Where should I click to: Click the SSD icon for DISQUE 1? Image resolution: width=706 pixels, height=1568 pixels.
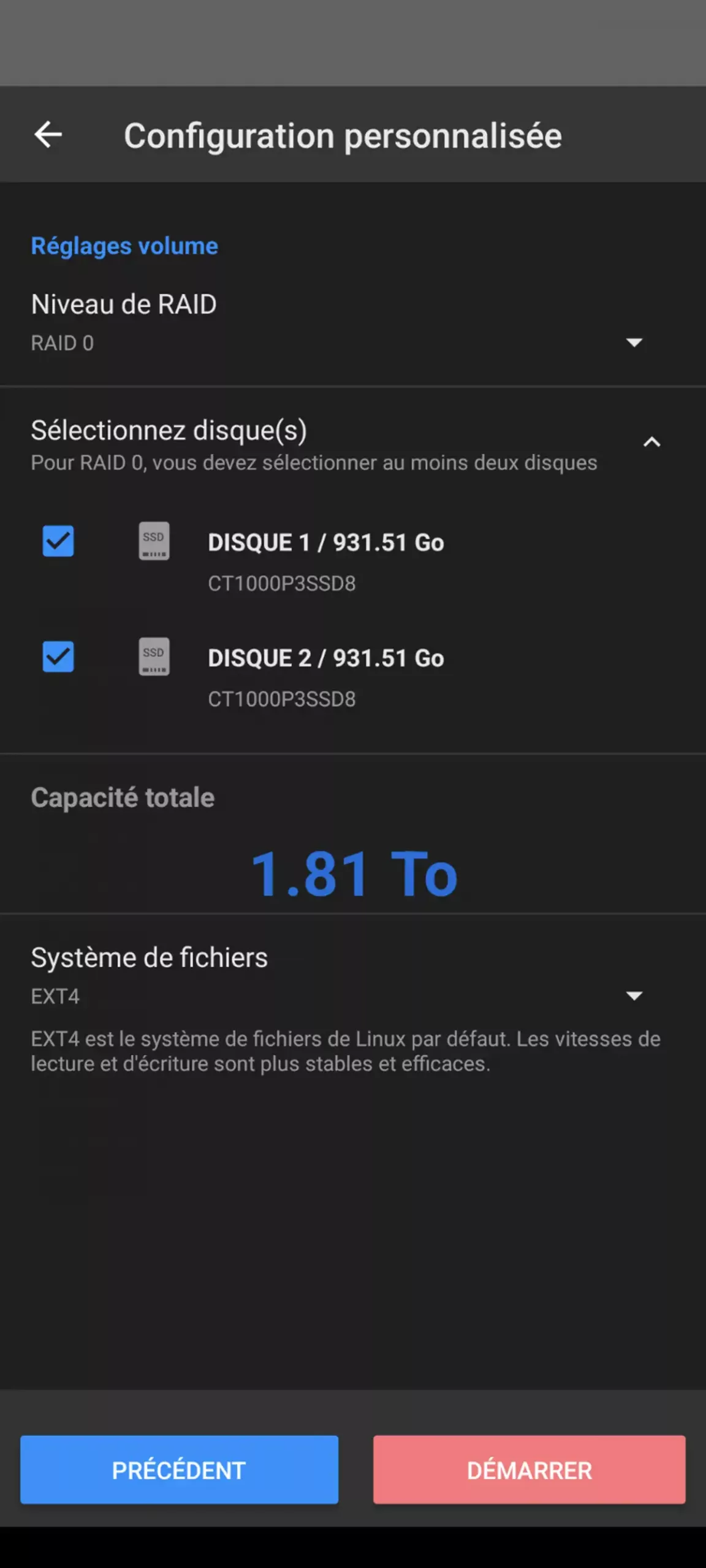(154, 541)
